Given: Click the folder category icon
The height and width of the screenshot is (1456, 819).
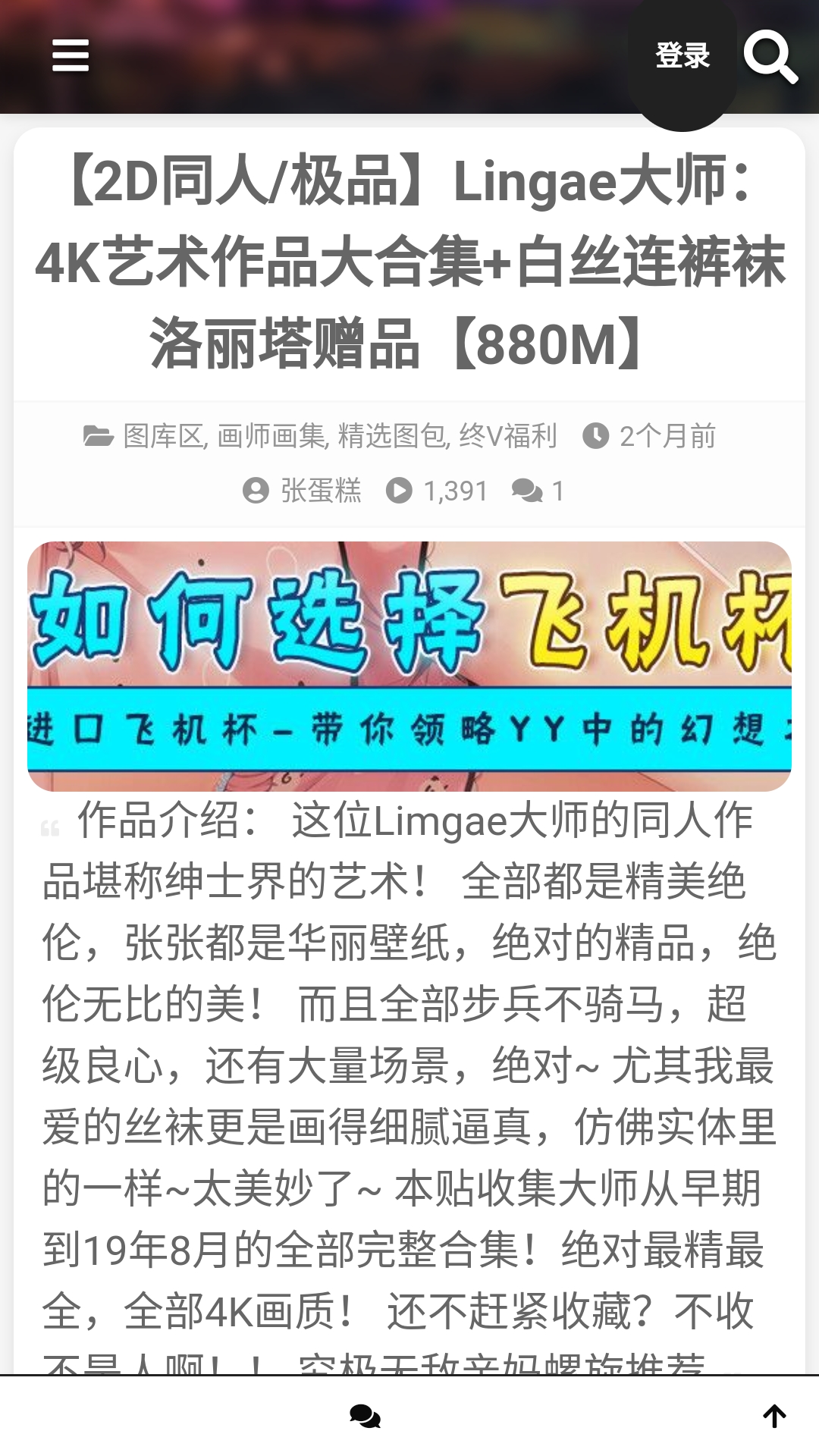Looking at the screenshot, I should 99,435.
